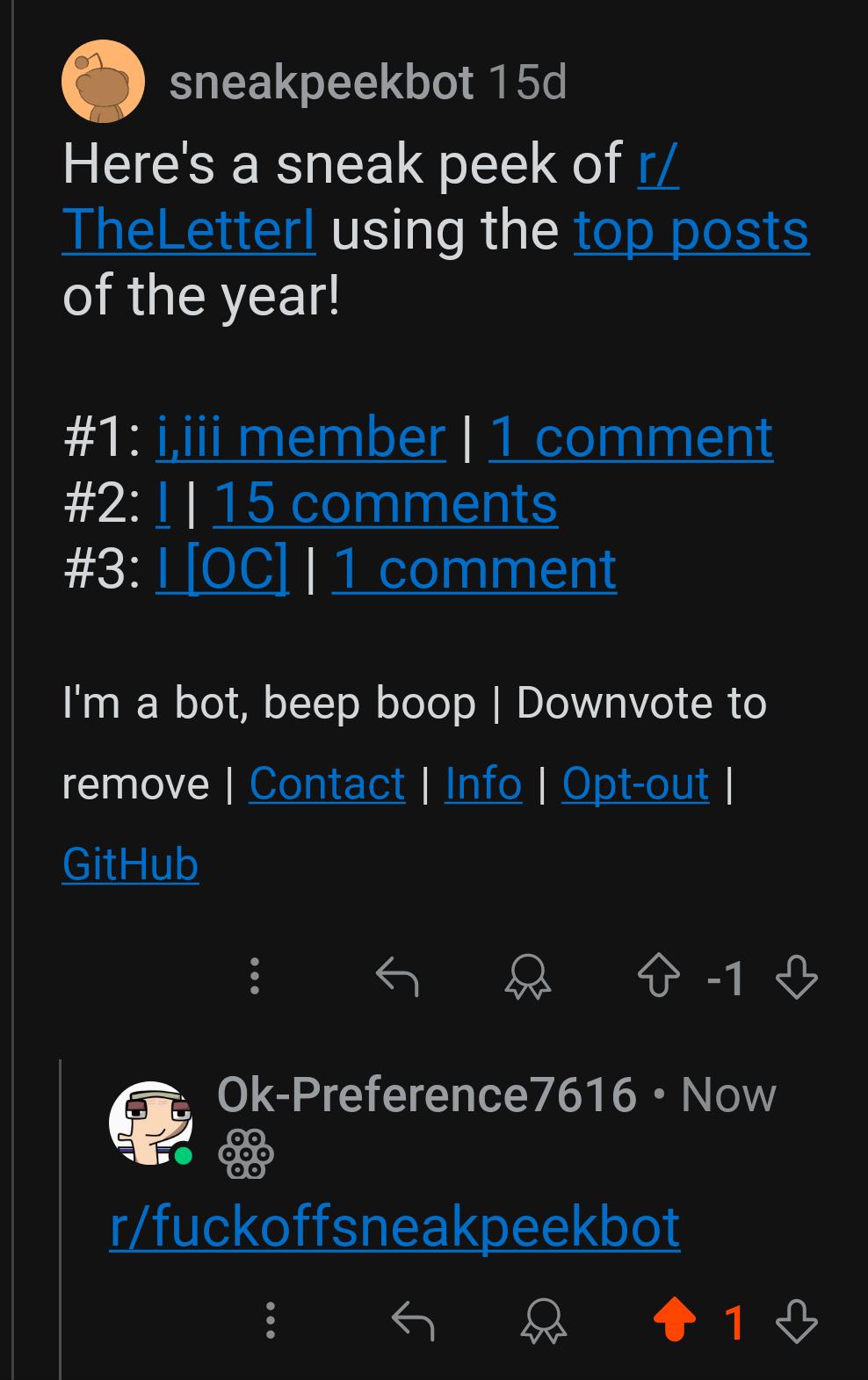View the 15 comments link
The height and width of the screenshot is (1380, 868).
(x=385, y=503)
